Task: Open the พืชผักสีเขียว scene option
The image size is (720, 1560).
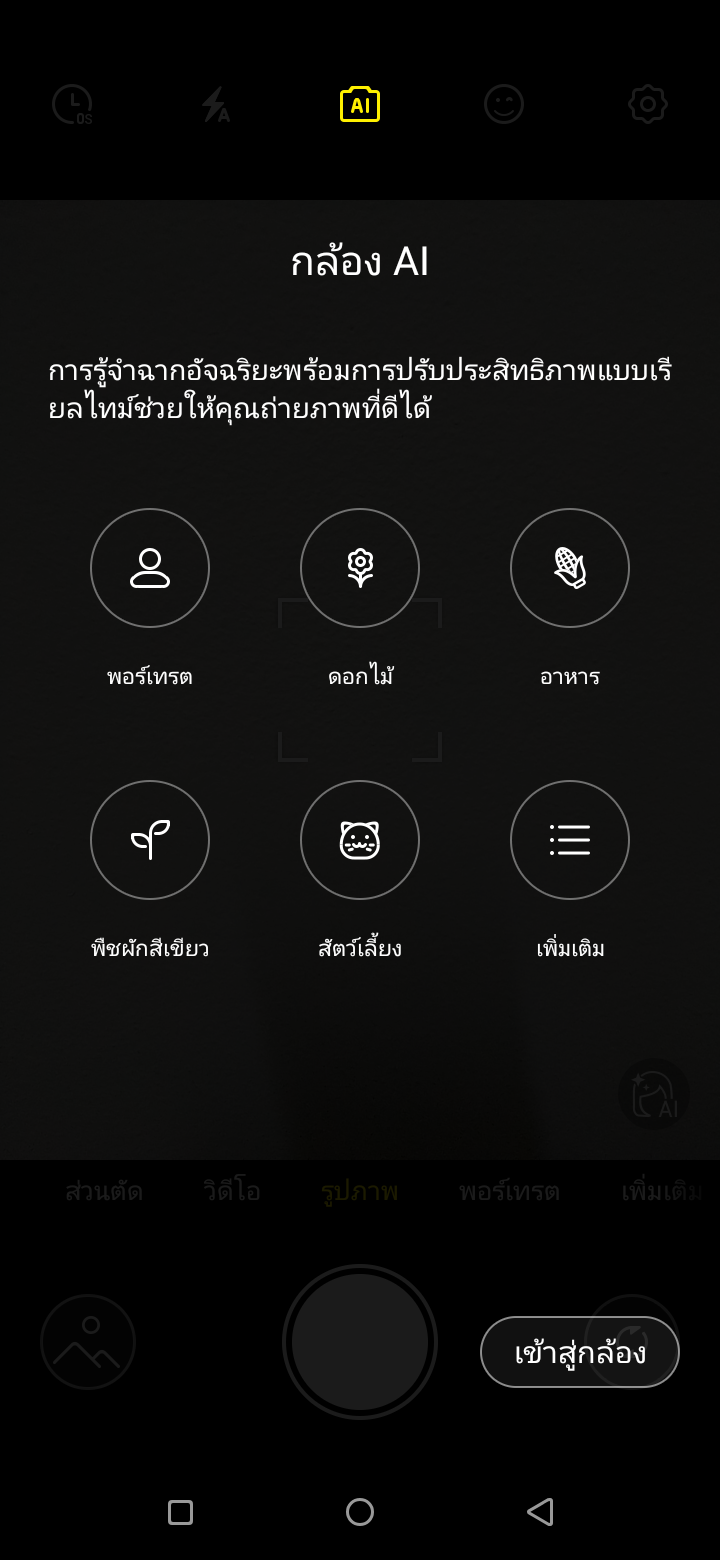Action: coord(150,840)
